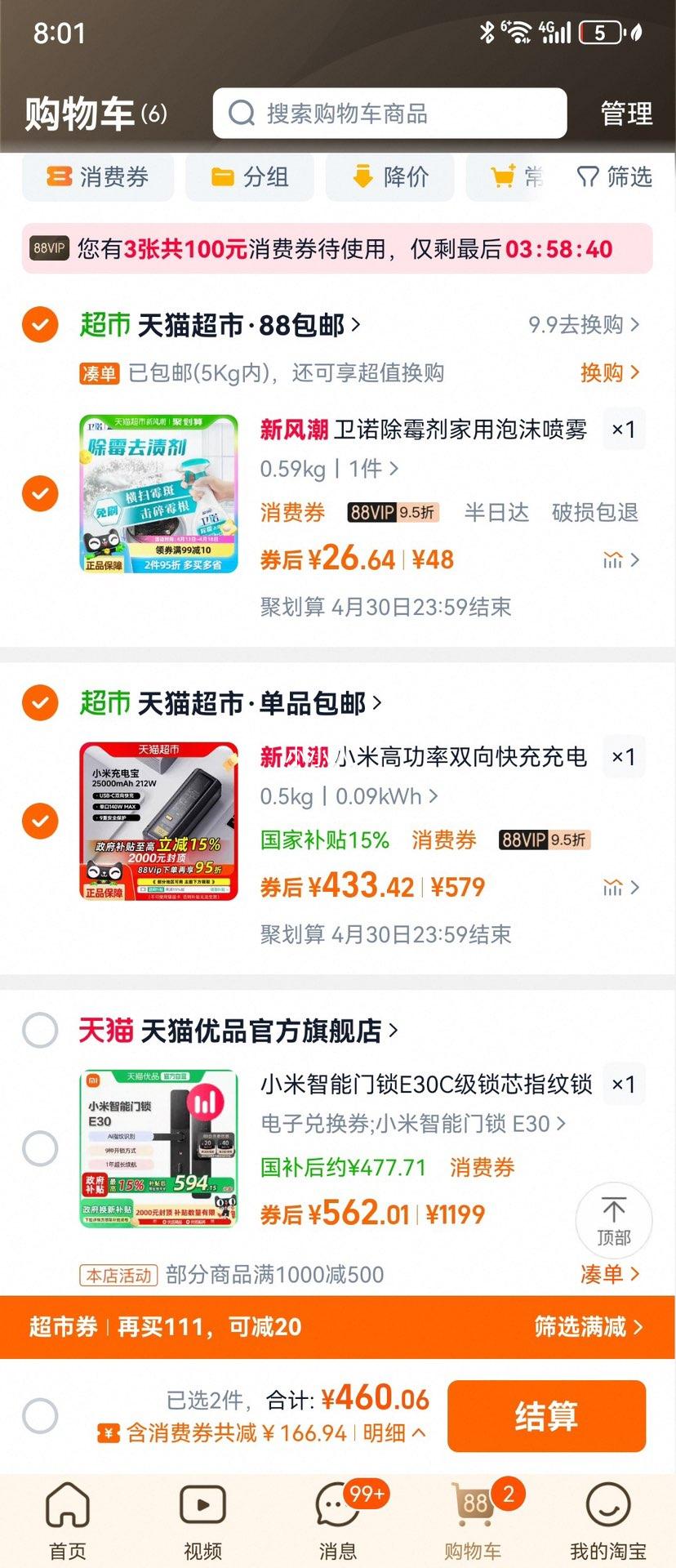676x1568 pixels.
Task: Open the 降价 price-drop filter tab
Action: (389, 177)
